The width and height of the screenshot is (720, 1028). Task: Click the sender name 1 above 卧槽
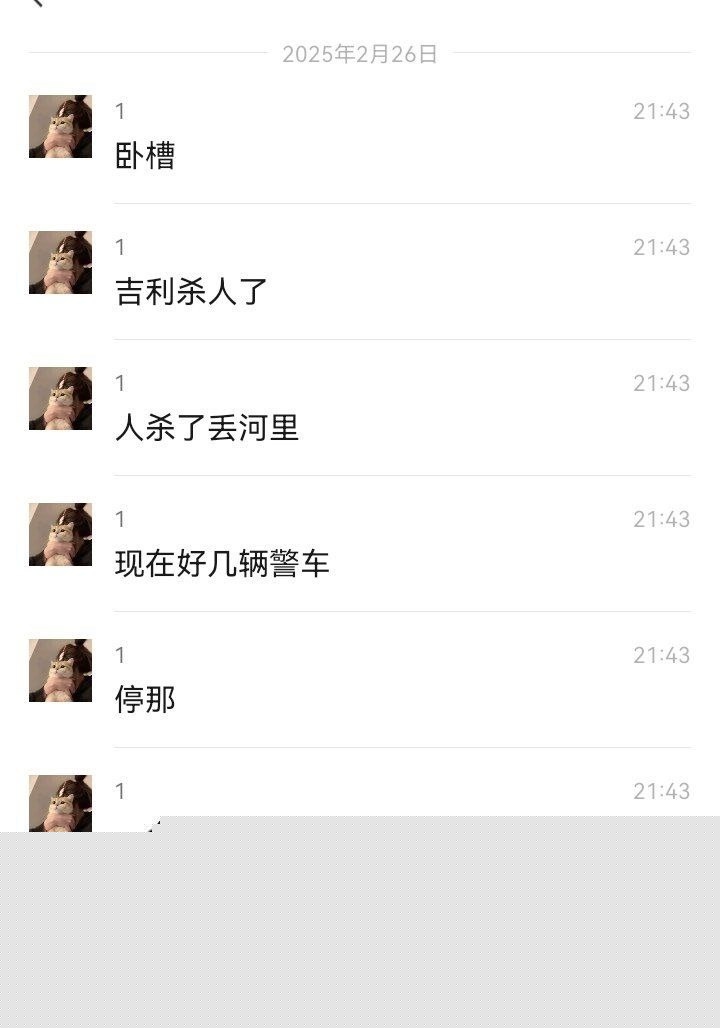point(117,113)
